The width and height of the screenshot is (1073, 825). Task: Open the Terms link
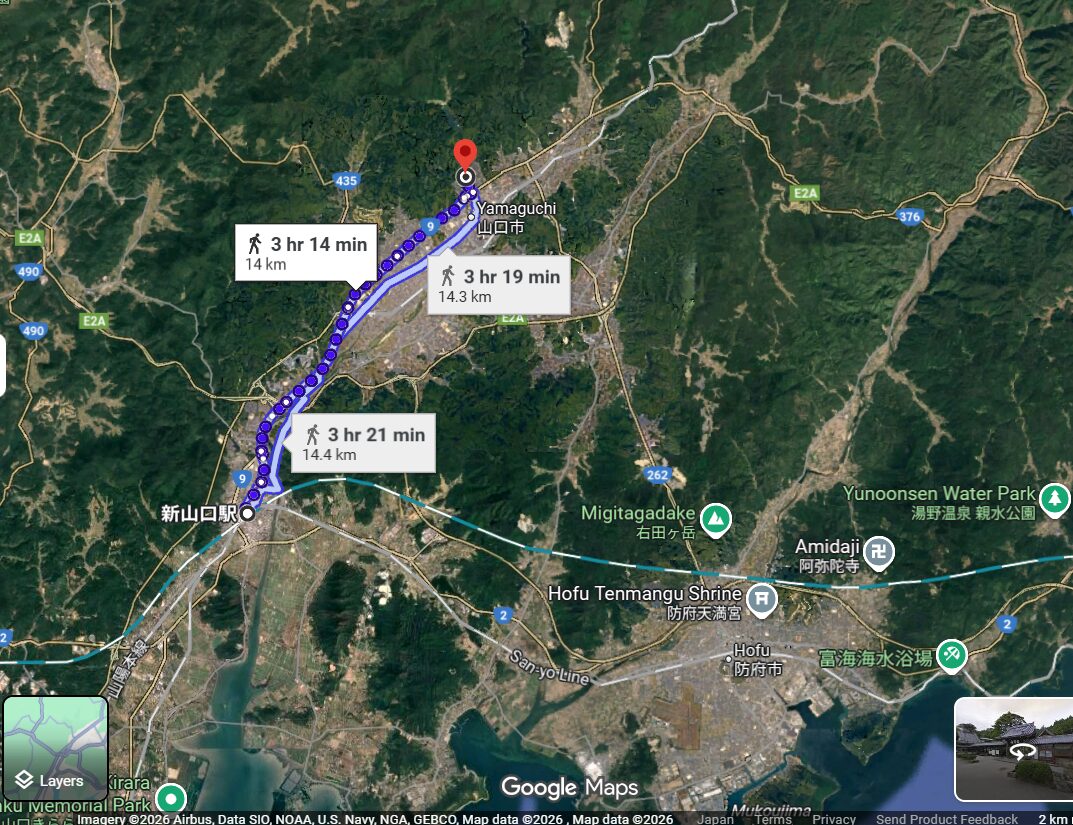[x=774, y=819]
